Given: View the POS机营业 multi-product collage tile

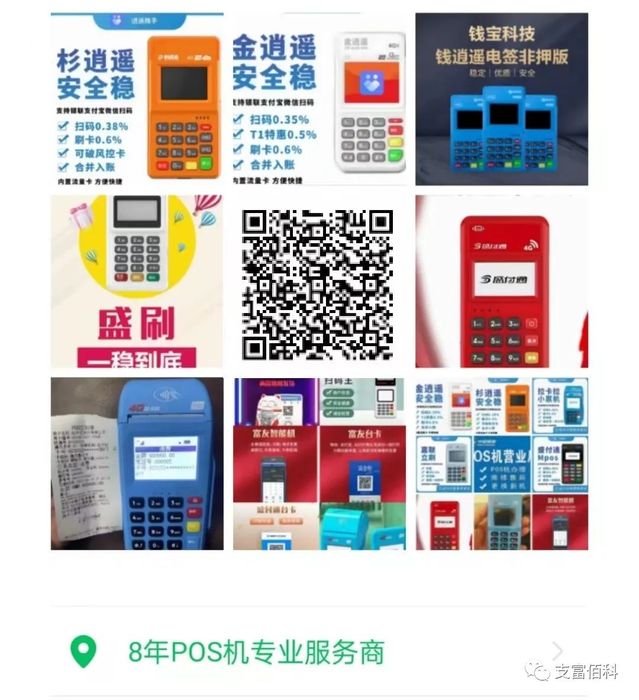Looking at the screenshot, I should 501,463.
